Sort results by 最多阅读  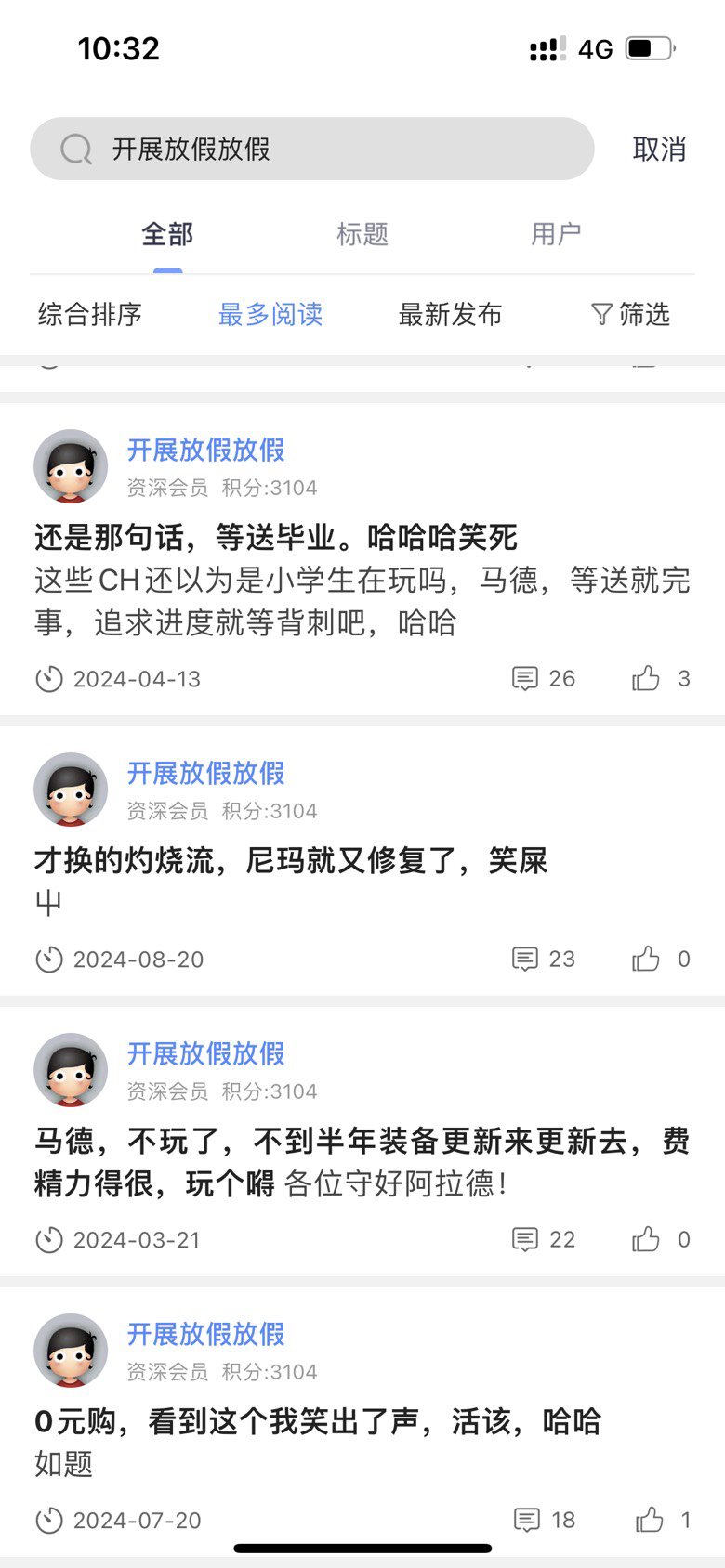click(270, 314)
